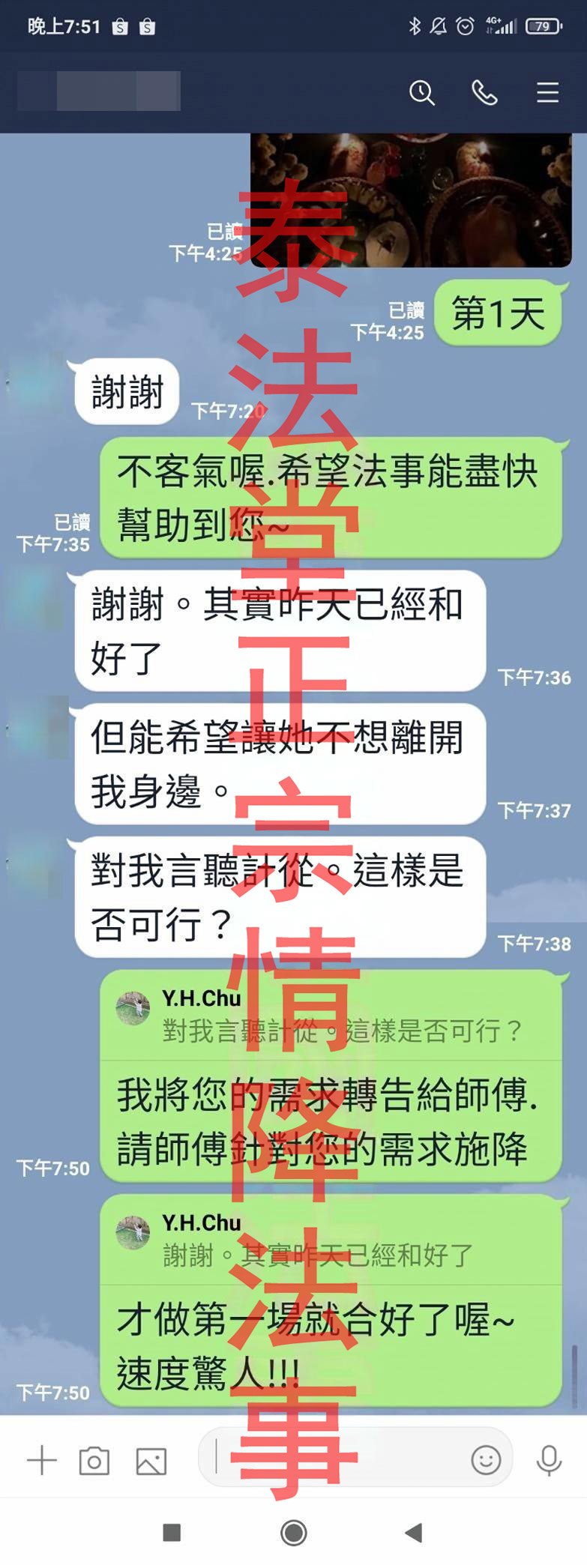Screen dimensions: 587x1568
Task: Open the emoji and sticker picker
Action: [x=486, y=1459]
